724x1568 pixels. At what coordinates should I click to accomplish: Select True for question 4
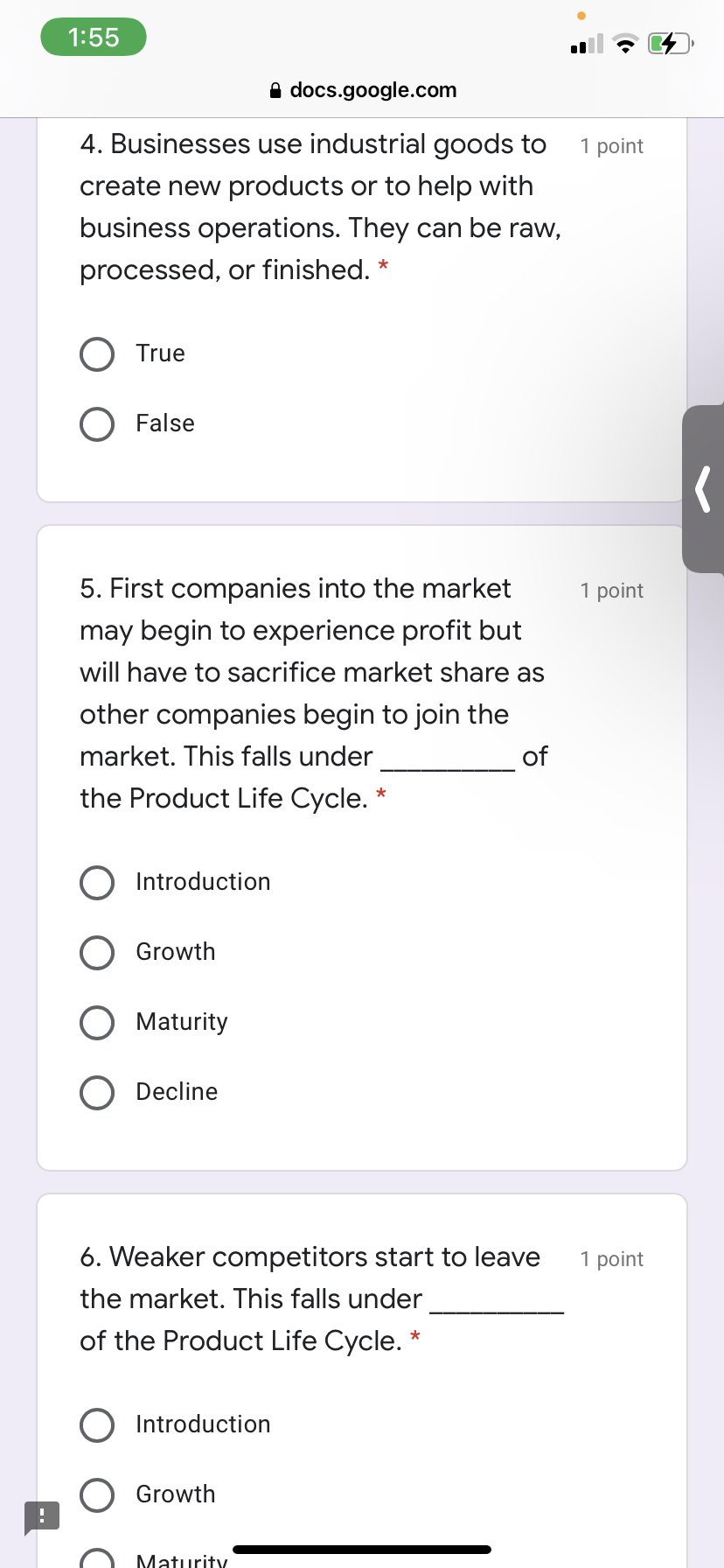pyautogui.click(x=96, y=354)
